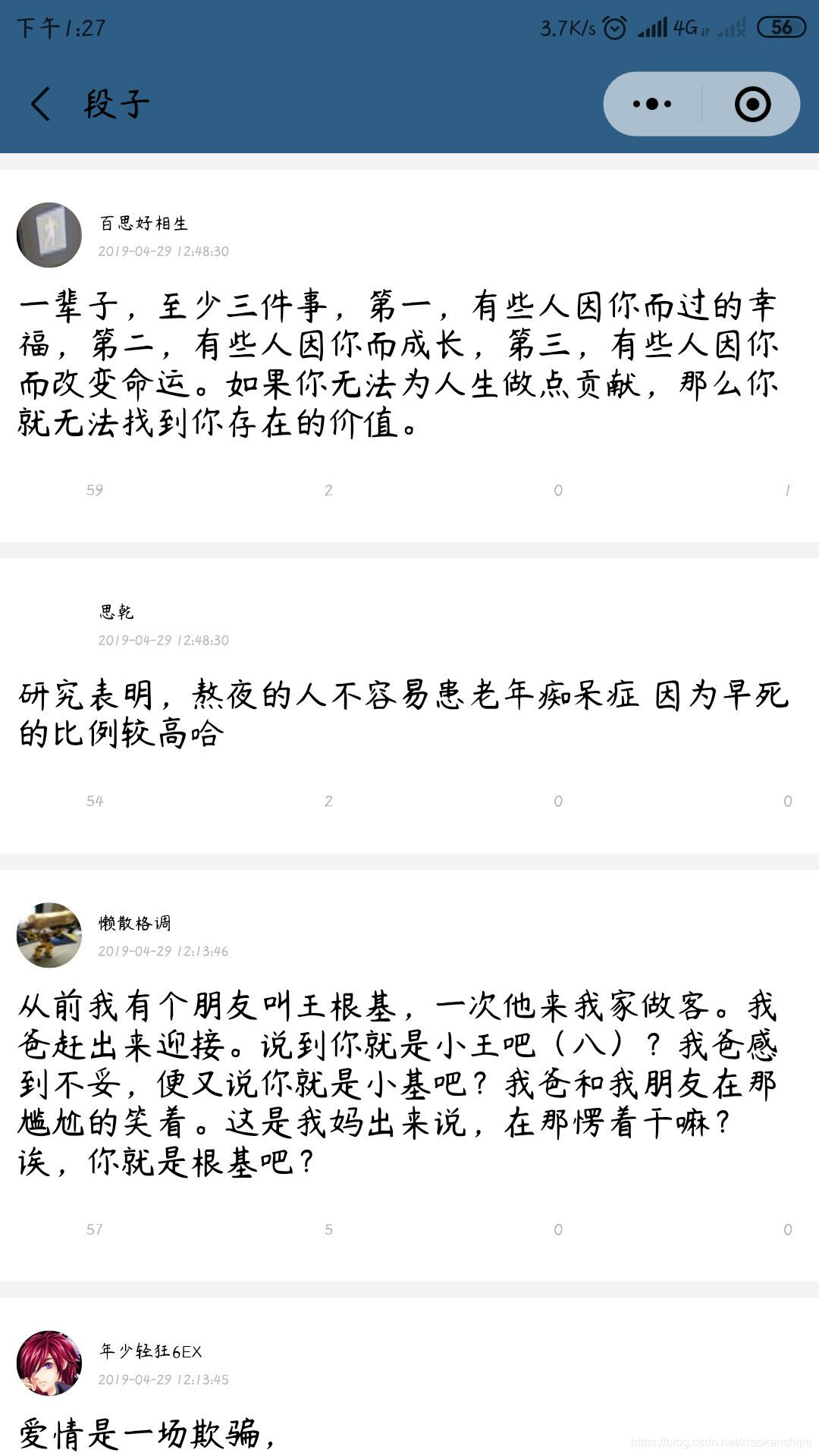Open 百思好相生's profile avatar
819x1456 pixels.
49,235
